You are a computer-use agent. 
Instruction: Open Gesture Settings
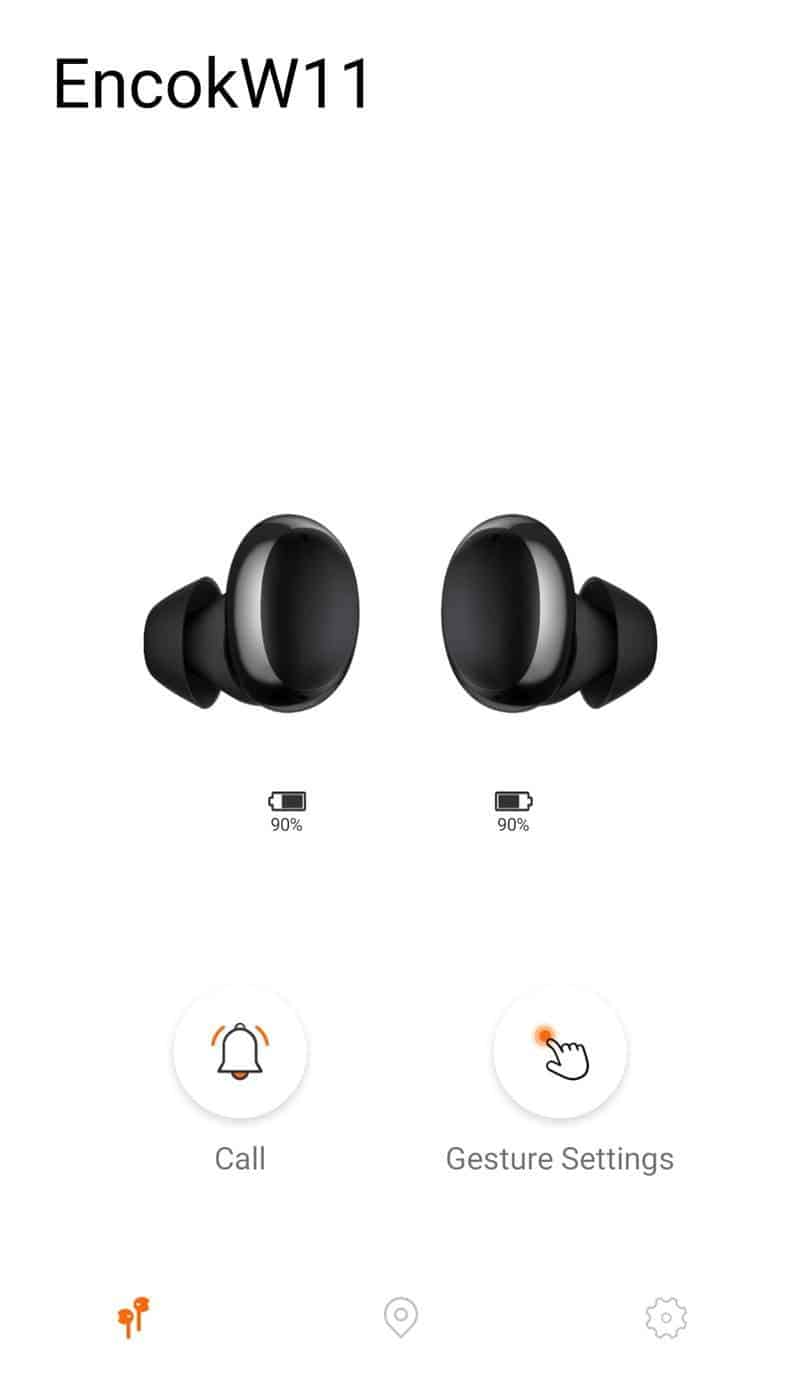coord(560,1051)
